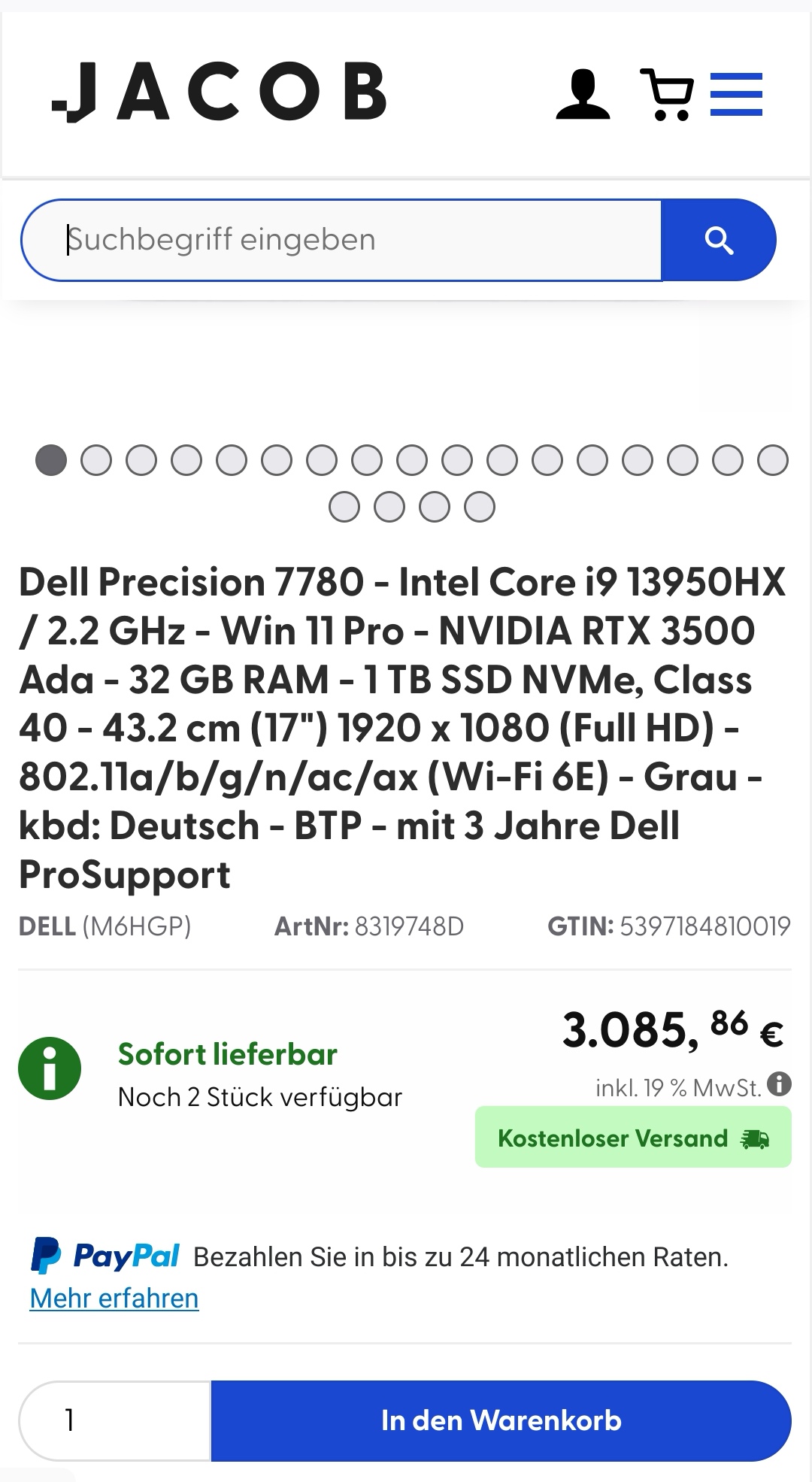812x1482 pixels.
Task: Select the second image carousel dot
Action: point(96,460)
